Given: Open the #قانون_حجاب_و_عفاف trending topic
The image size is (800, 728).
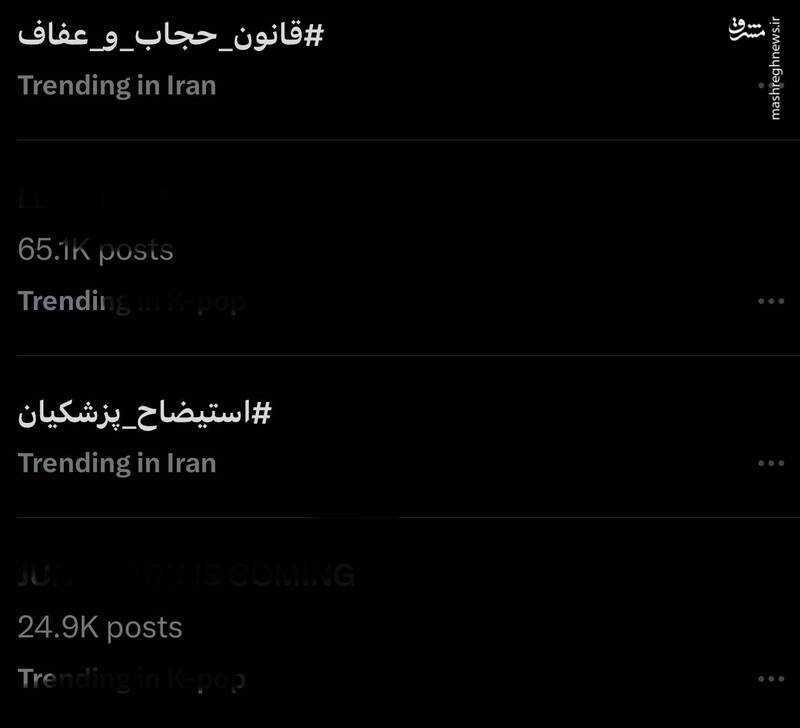Looking at the screenshot, I should [x=172, y=36].
